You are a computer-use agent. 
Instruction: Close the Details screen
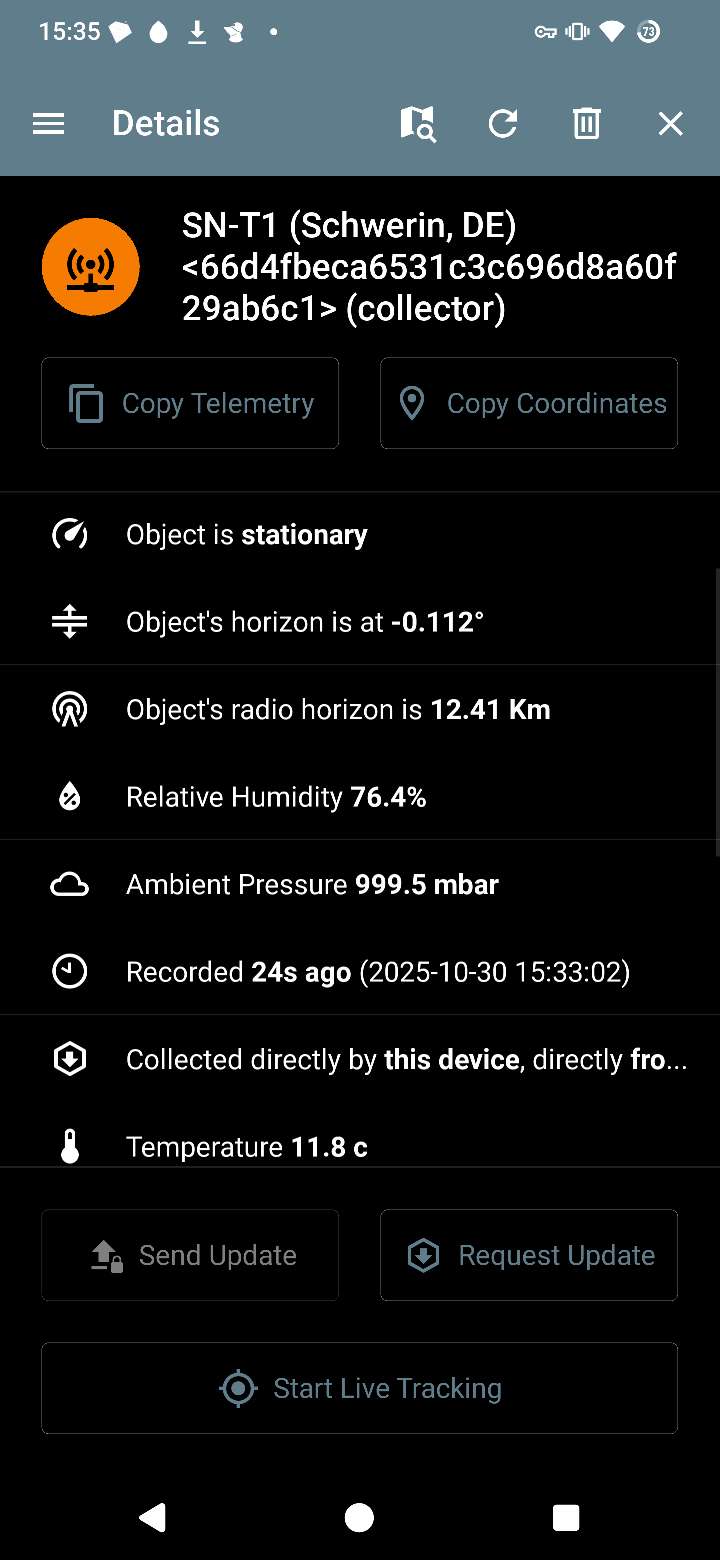tap(670, 124)
